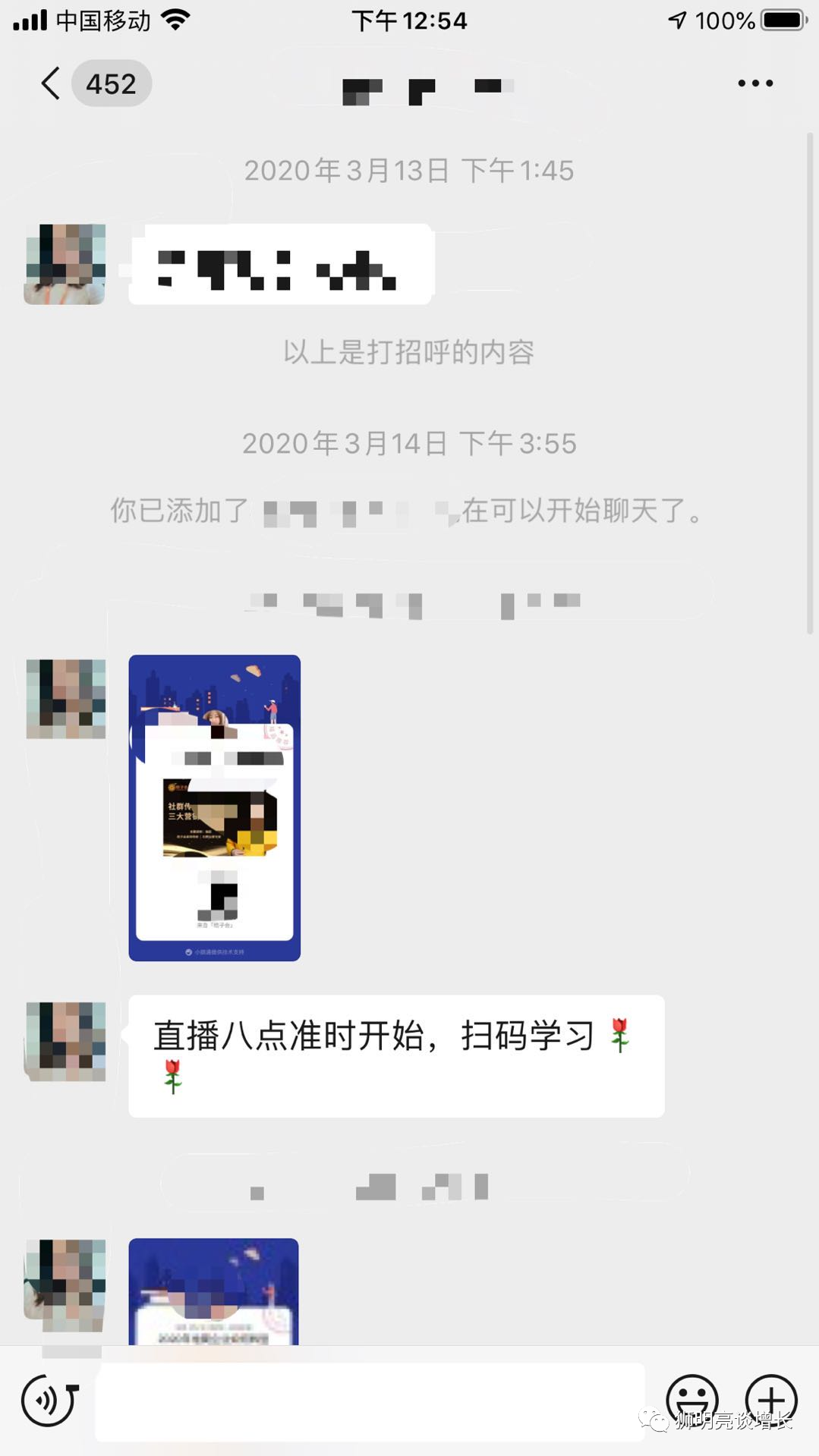
Task: Open the partially visible poster image at bottom
Action: [x=214, y=1291]
